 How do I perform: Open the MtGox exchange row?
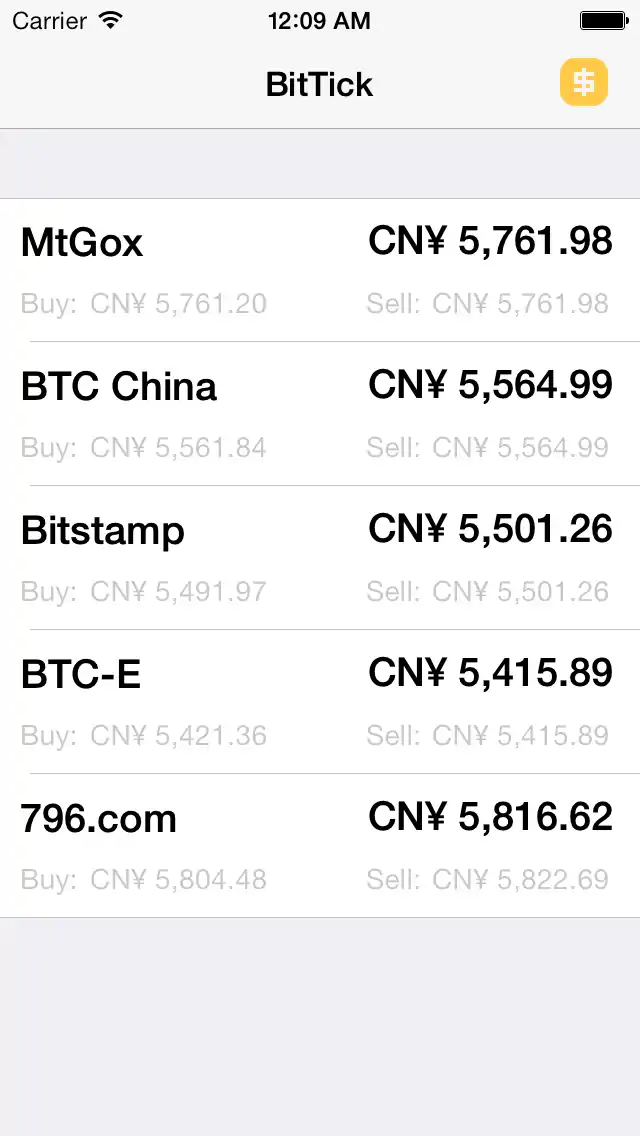tap(320, 270)
